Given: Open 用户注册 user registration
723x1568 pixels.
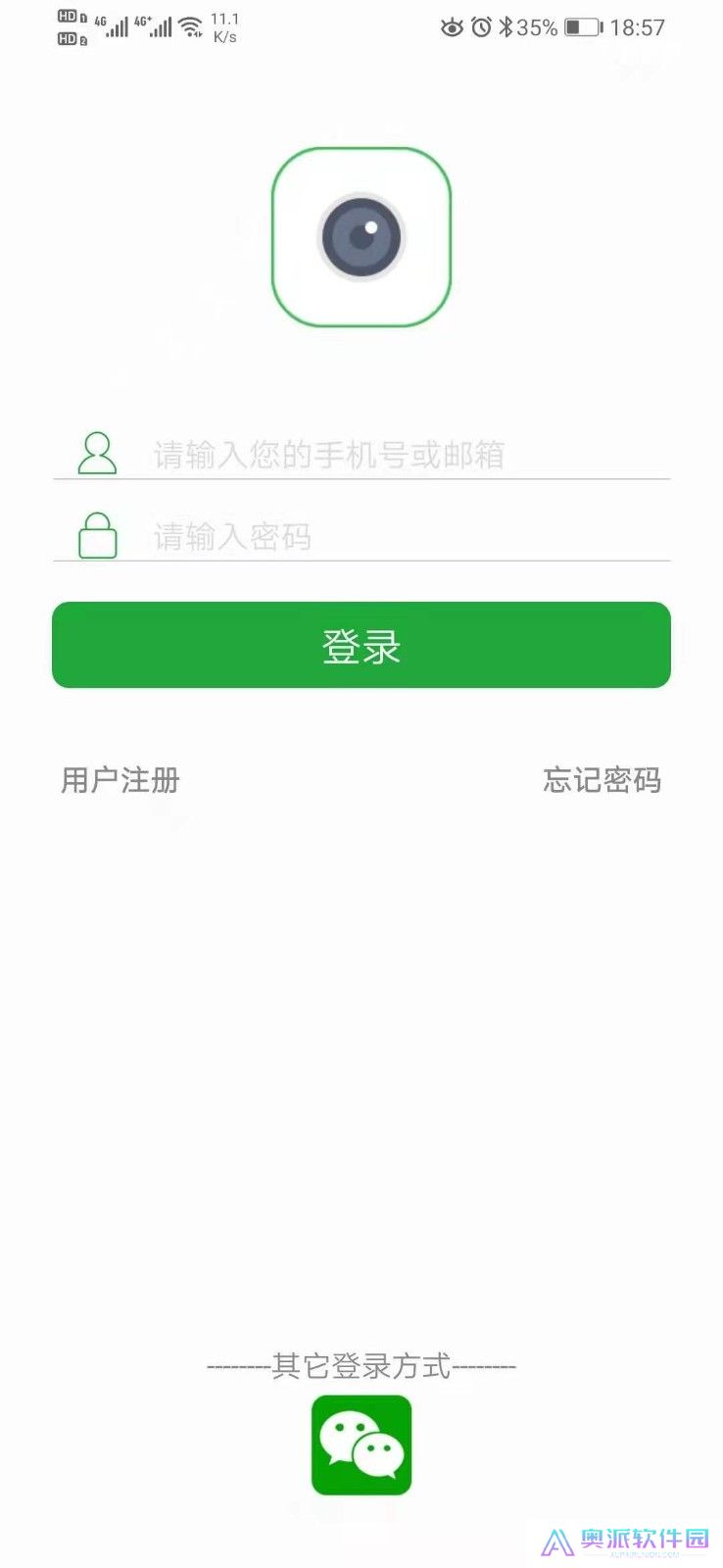Looking at the screenshot, I should click(120, 780).
